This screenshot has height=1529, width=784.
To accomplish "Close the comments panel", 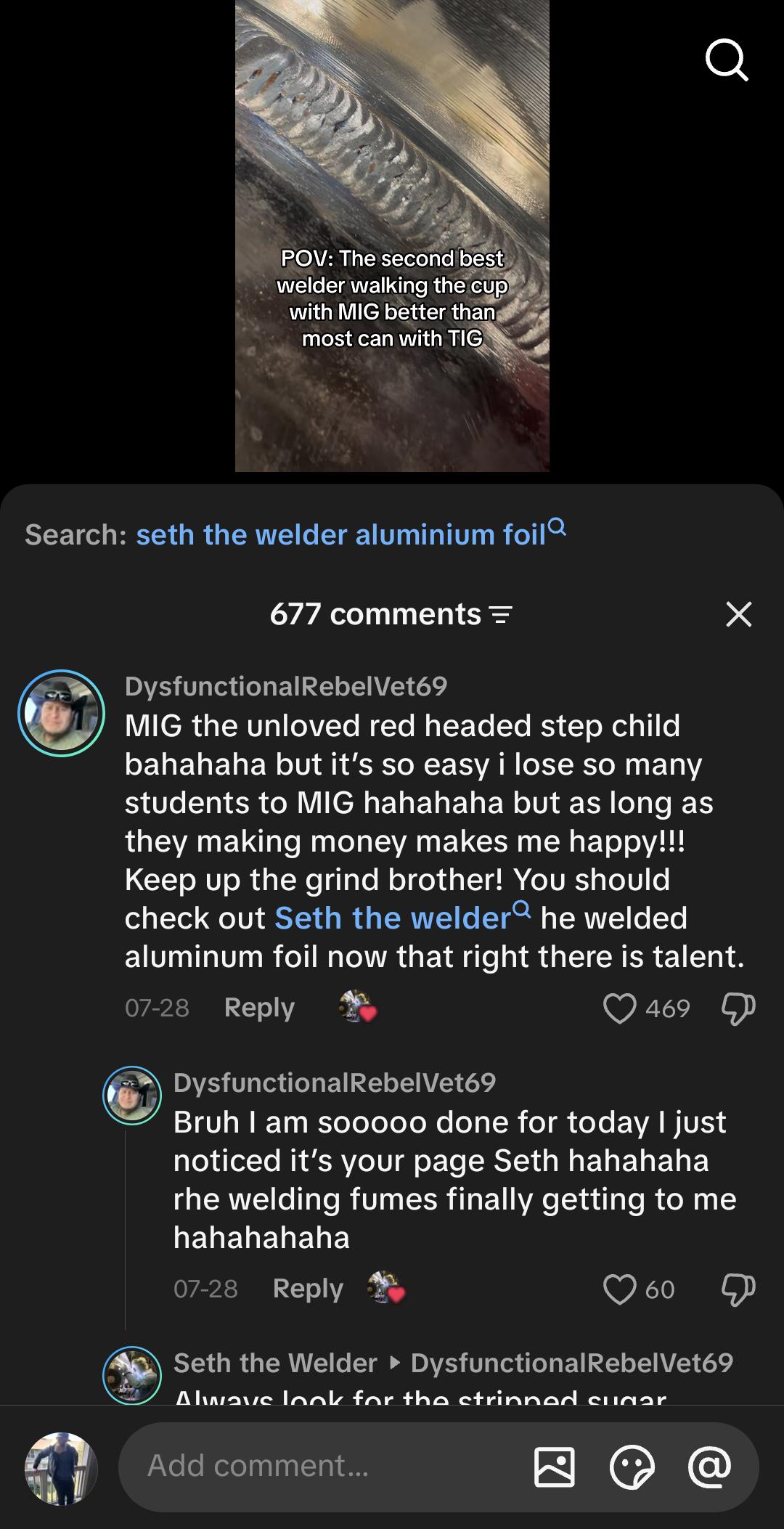I will (738, 614).
